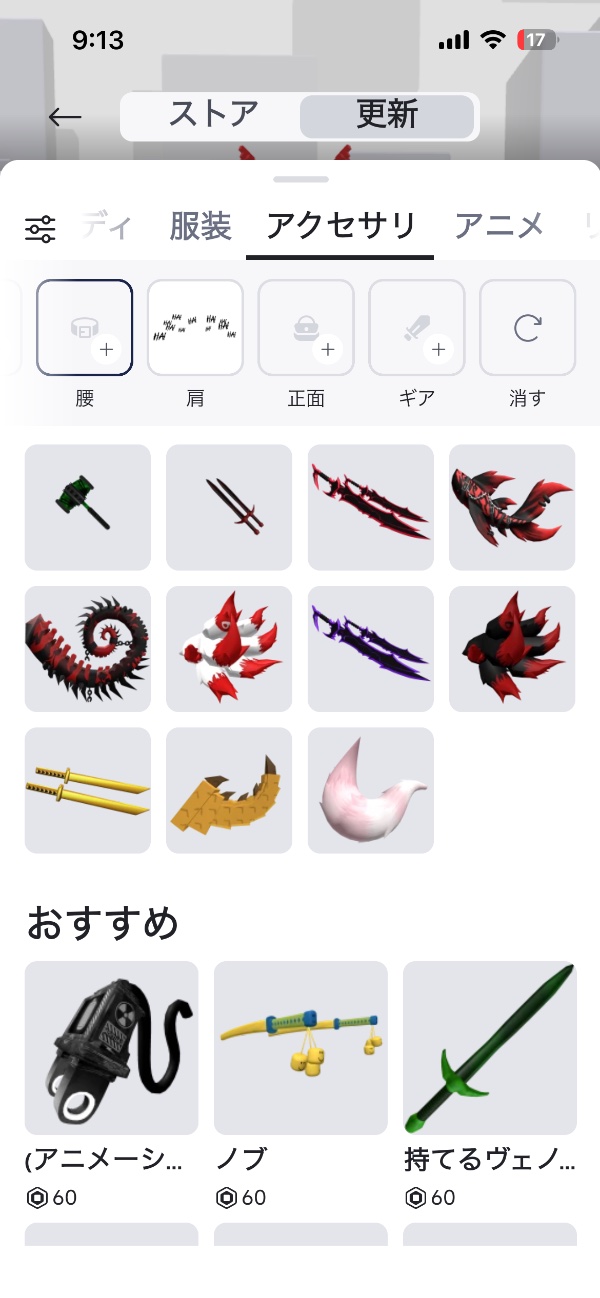Tap 消す to clear accessories

[527, 328]
